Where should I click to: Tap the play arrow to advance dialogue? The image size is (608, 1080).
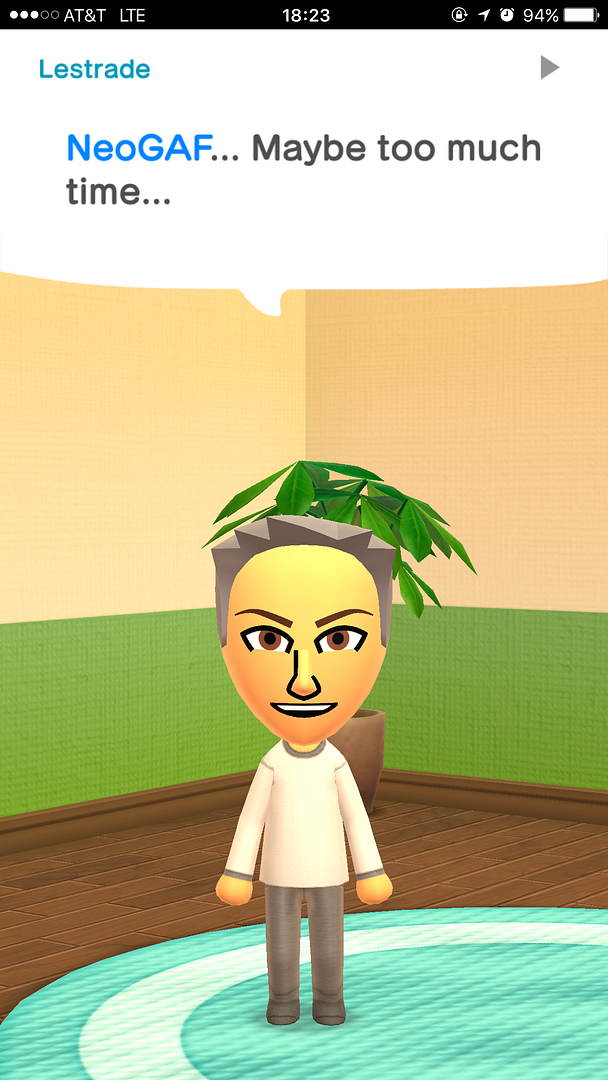(x=549, y=68)
